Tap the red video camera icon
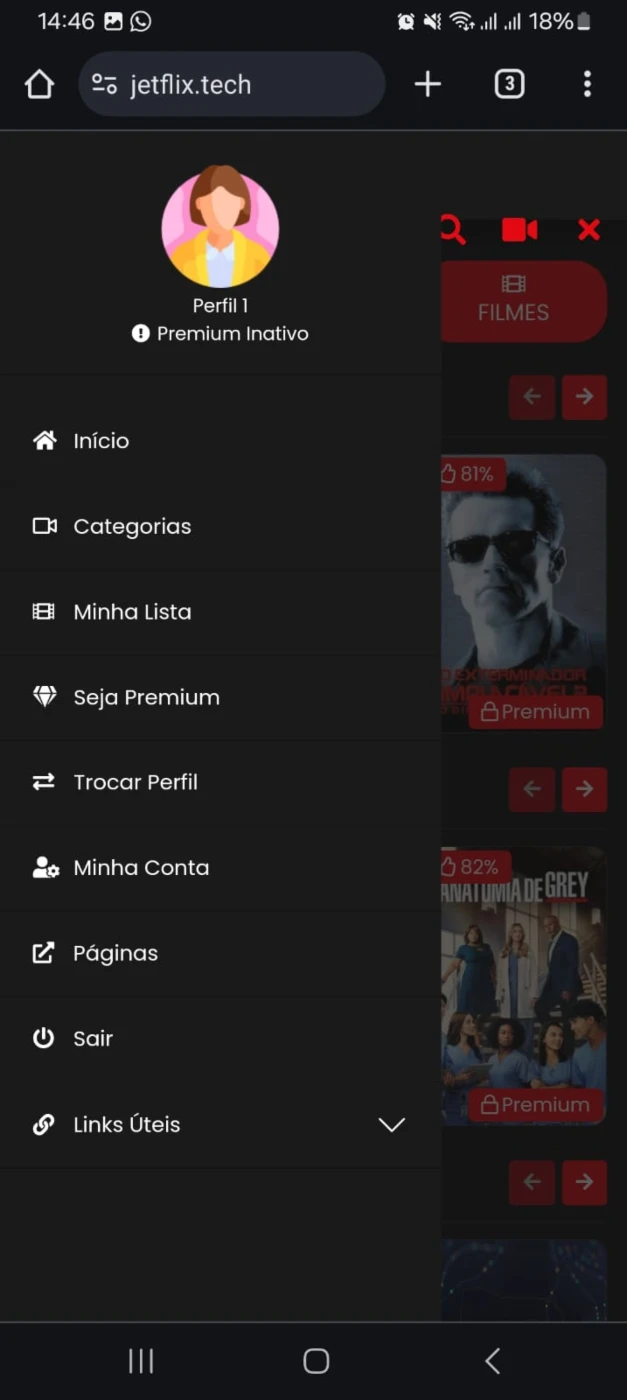 [520, 230]
